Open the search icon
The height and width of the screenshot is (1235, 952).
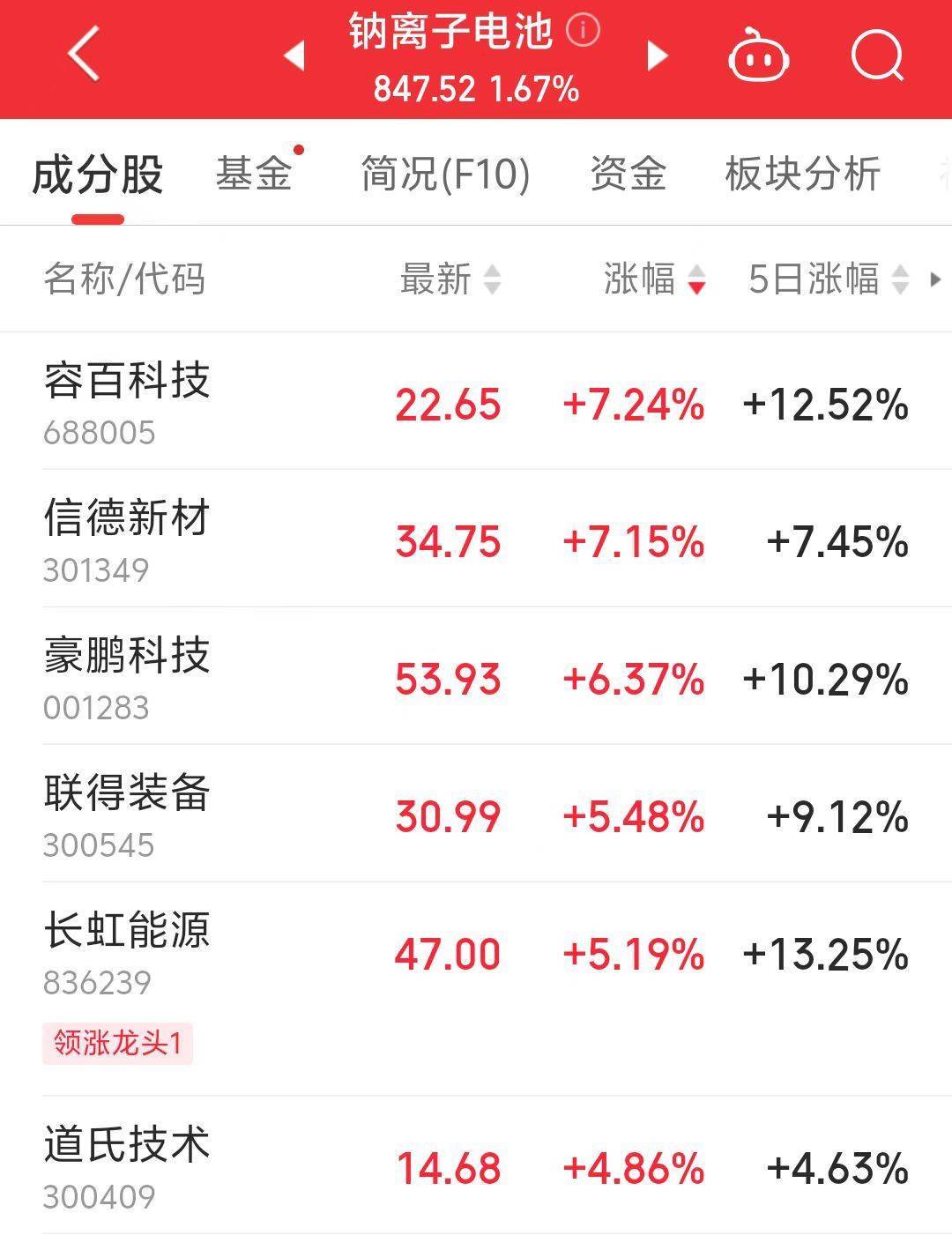point(876,55)
